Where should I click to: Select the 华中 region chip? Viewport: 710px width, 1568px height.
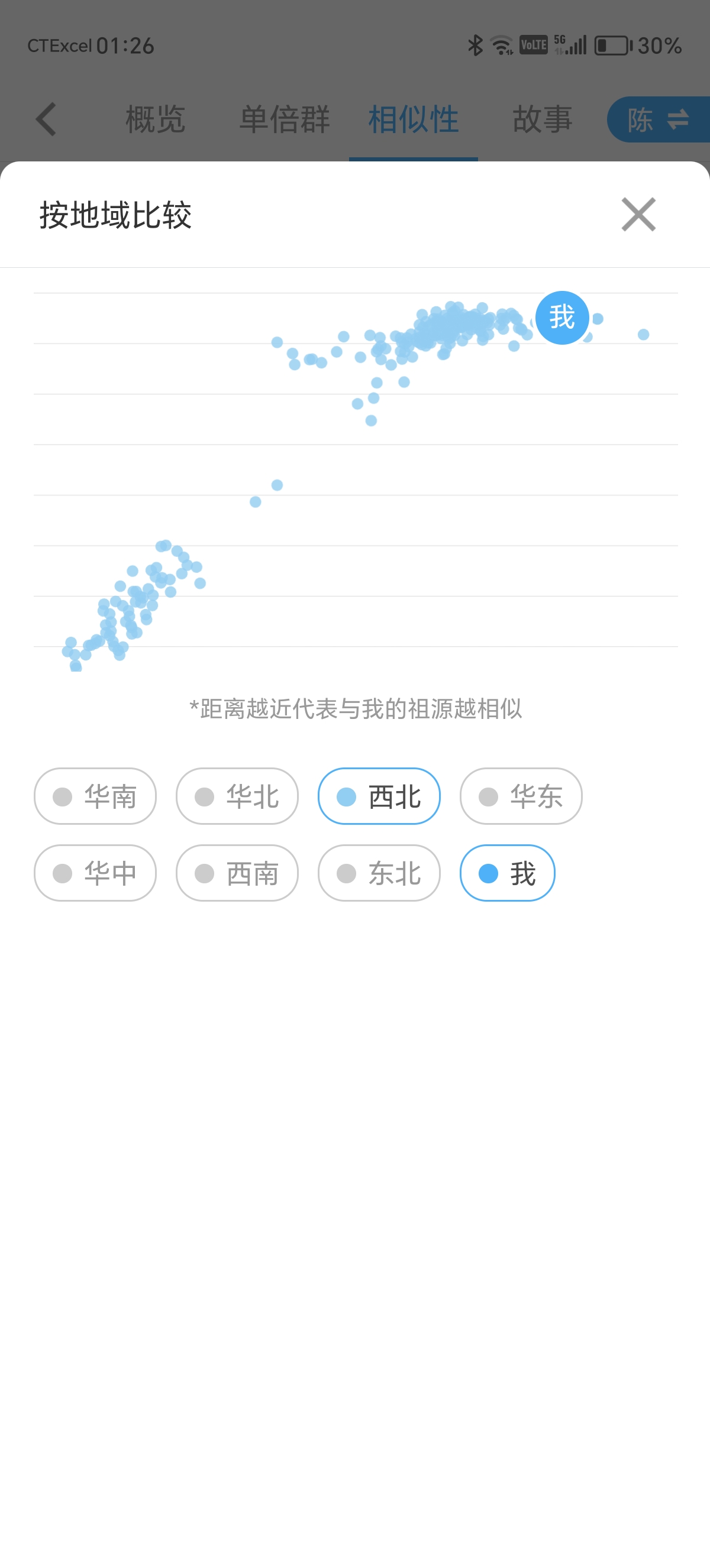coord(95,873)
